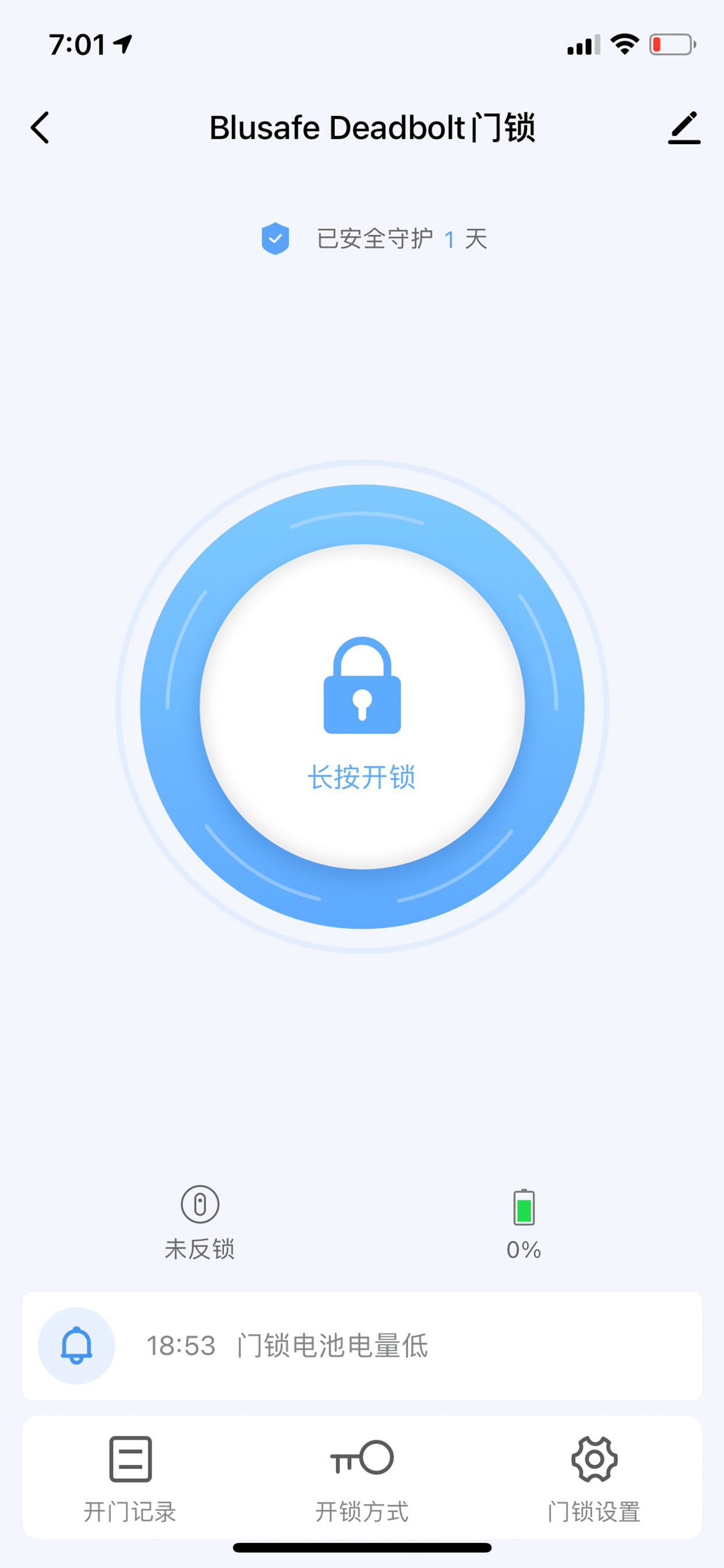Viewport: 724px width, 1568px height.
Task: Tap the 长按开锁 lock button
Action: click(362, 706)
